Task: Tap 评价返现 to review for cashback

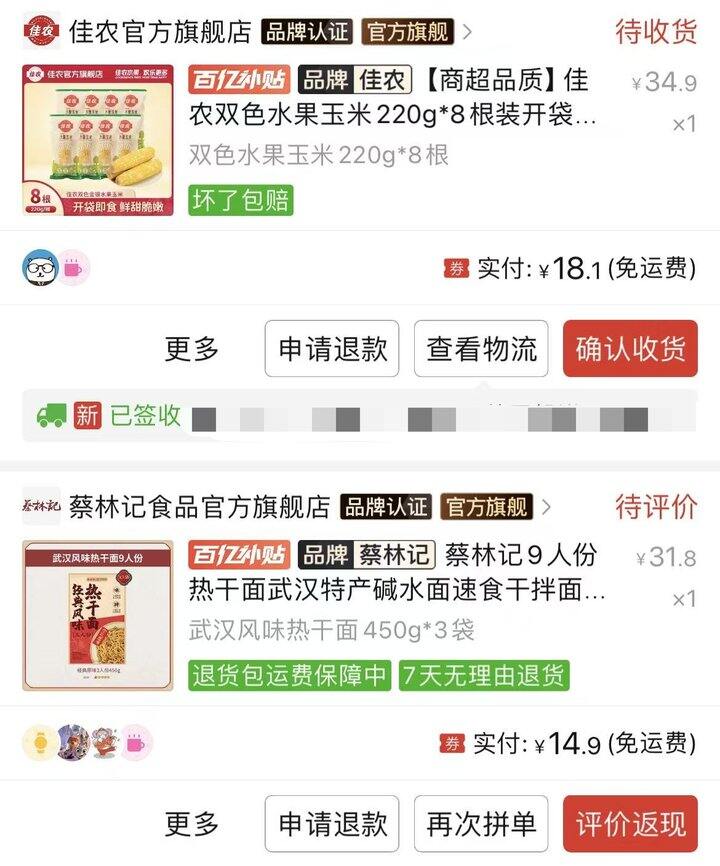Action: pos(630,824)
